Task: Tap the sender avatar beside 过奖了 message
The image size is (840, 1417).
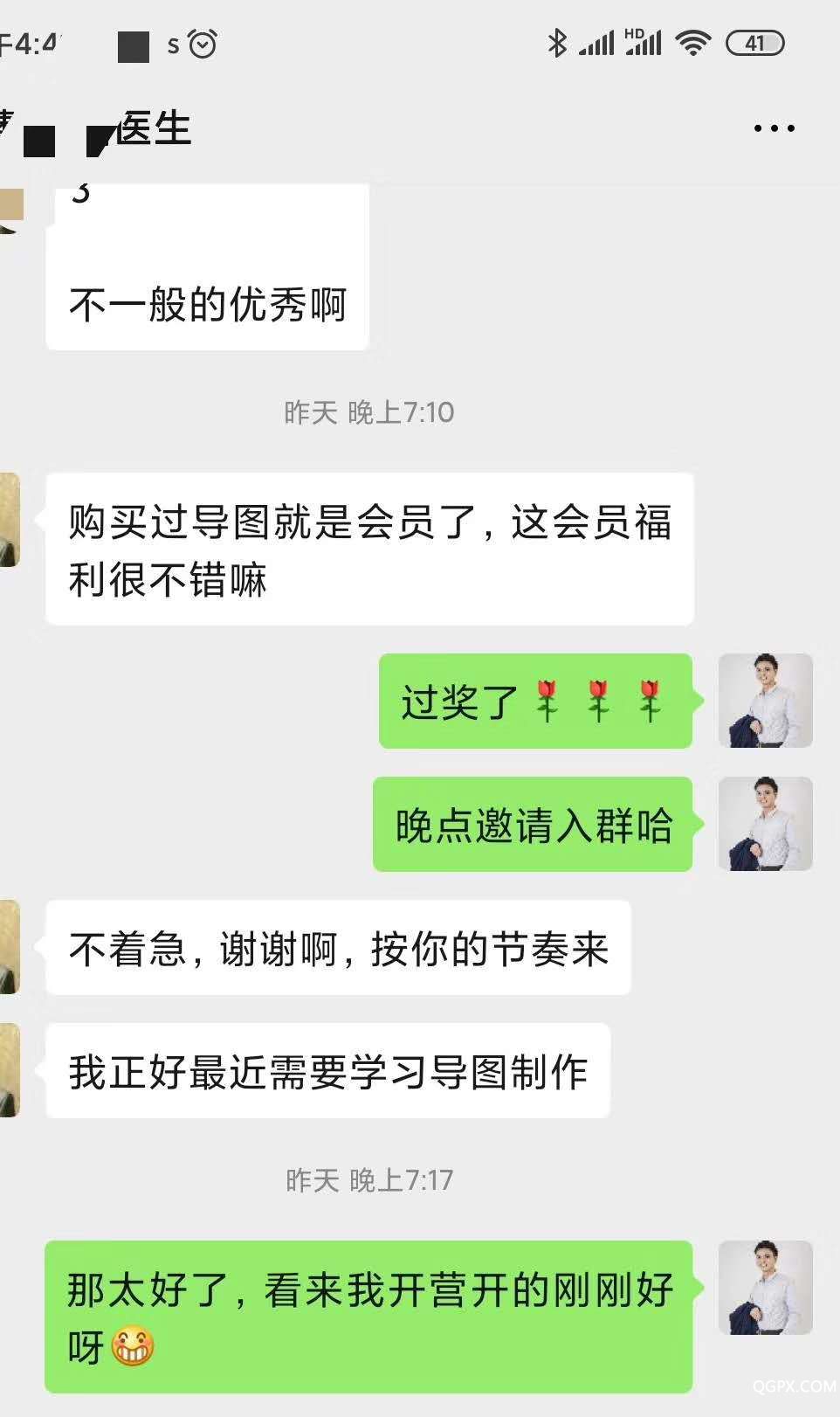Action: tap(765, 701)
